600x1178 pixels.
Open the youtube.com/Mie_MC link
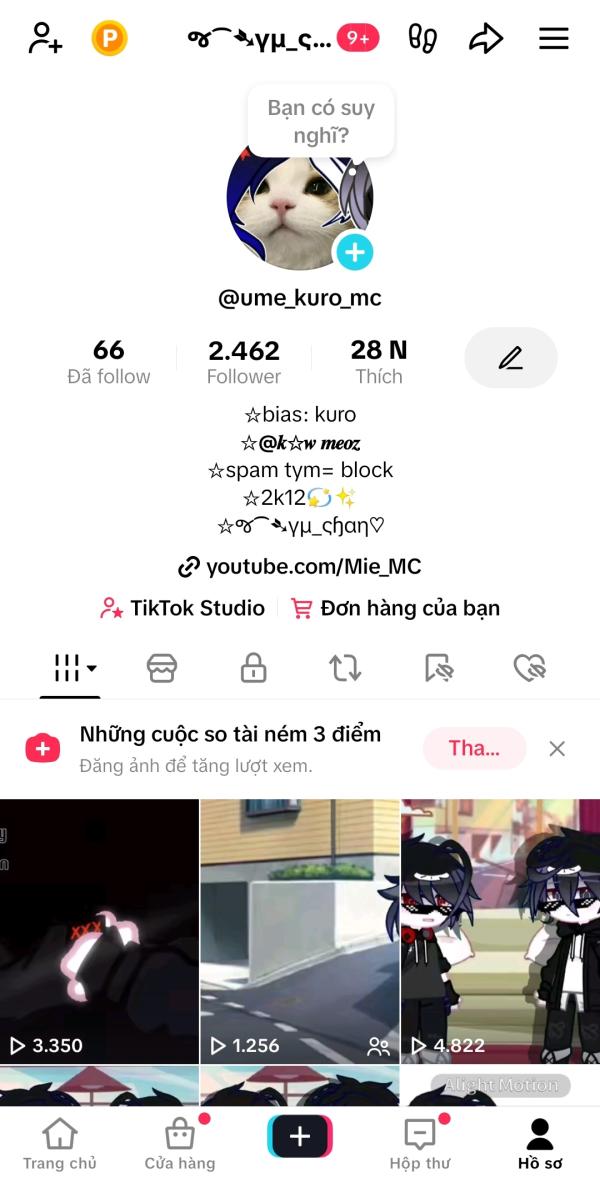point(300,567)
